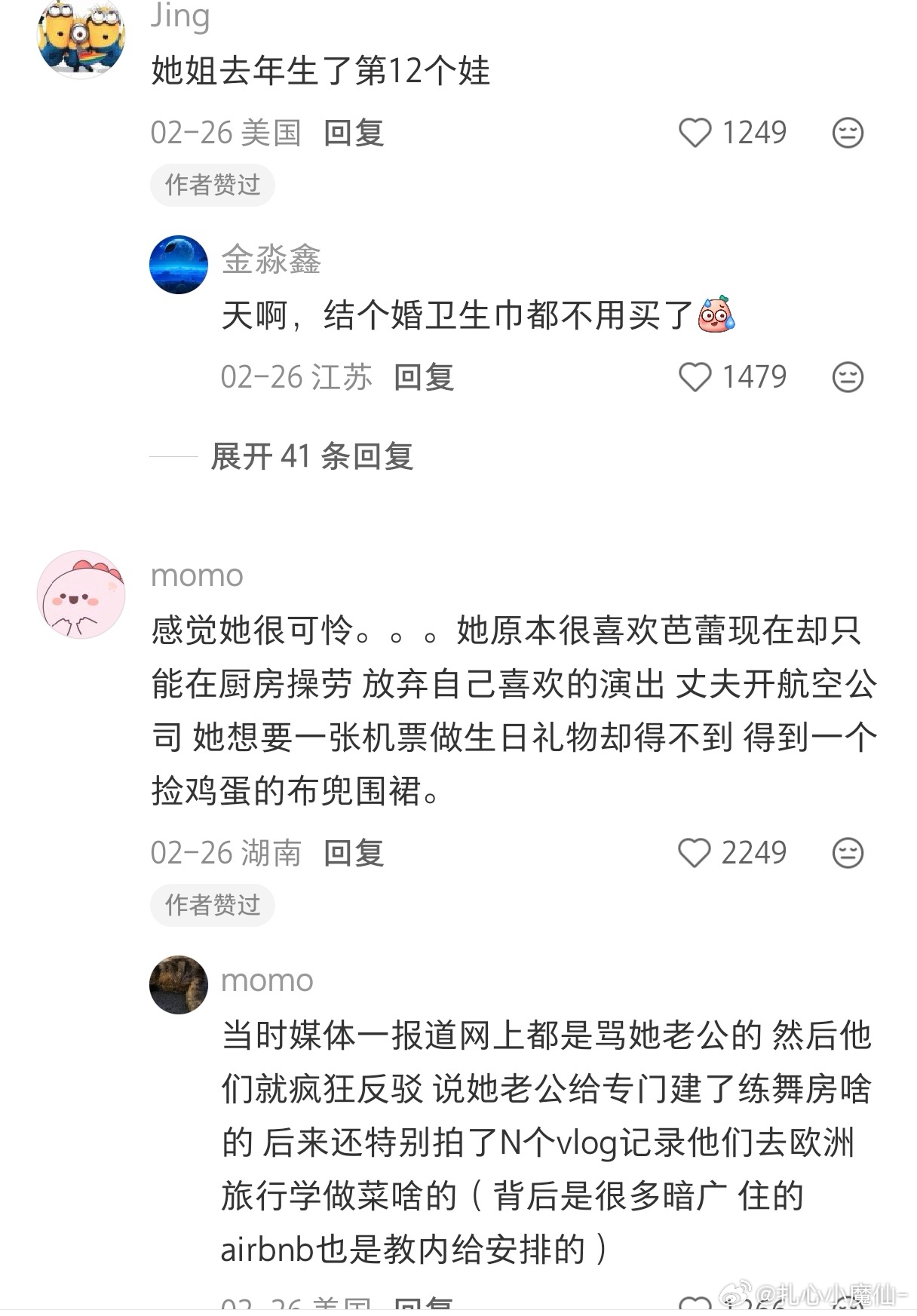
Task: Open momo's pink avatar
Action: click(x=79, y=596)
